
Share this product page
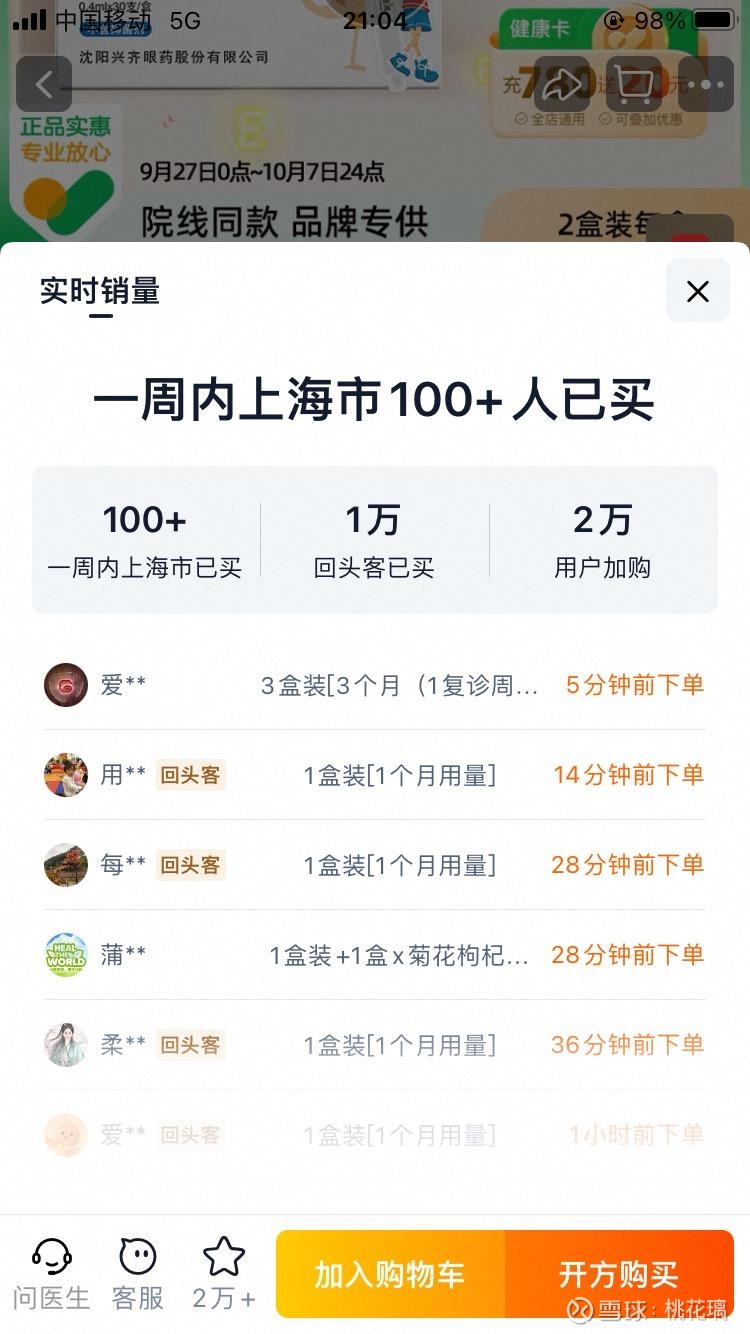(561, 85)
